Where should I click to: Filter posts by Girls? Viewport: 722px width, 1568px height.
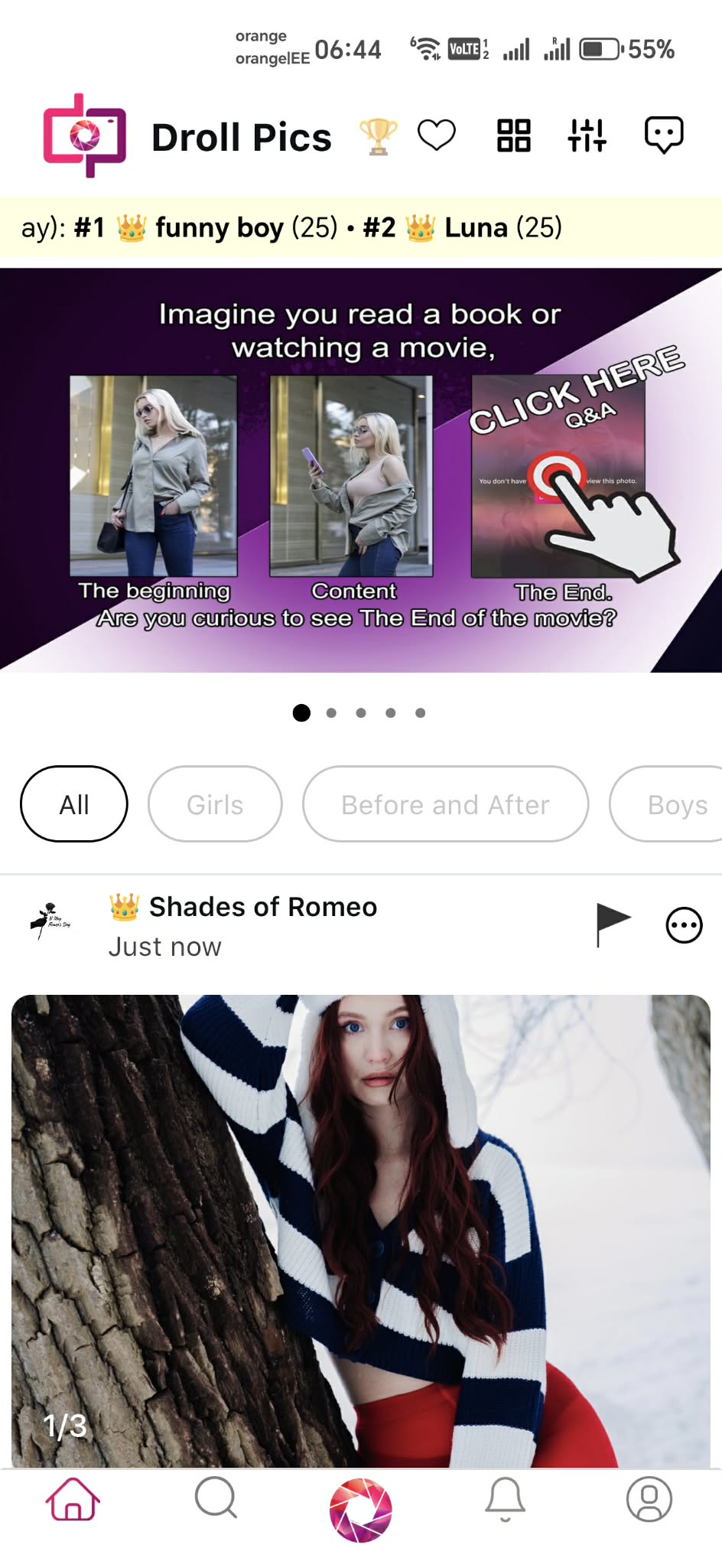[x=215, y=804]
